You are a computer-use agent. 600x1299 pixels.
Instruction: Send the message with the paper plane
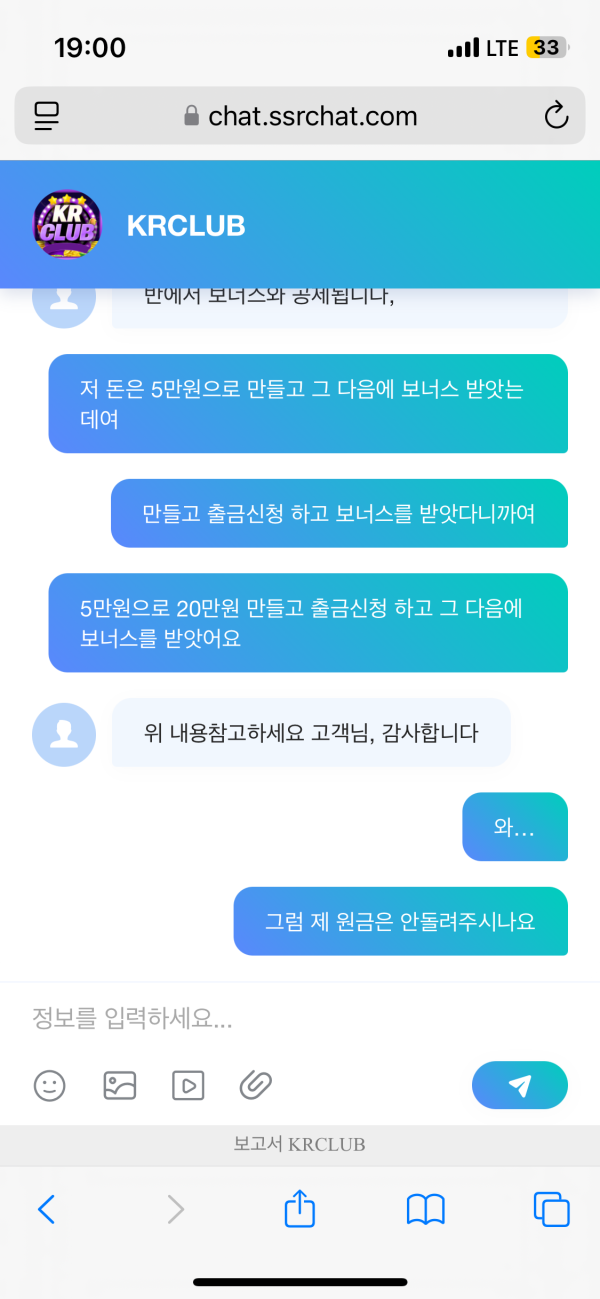(x=519, y=1085)
